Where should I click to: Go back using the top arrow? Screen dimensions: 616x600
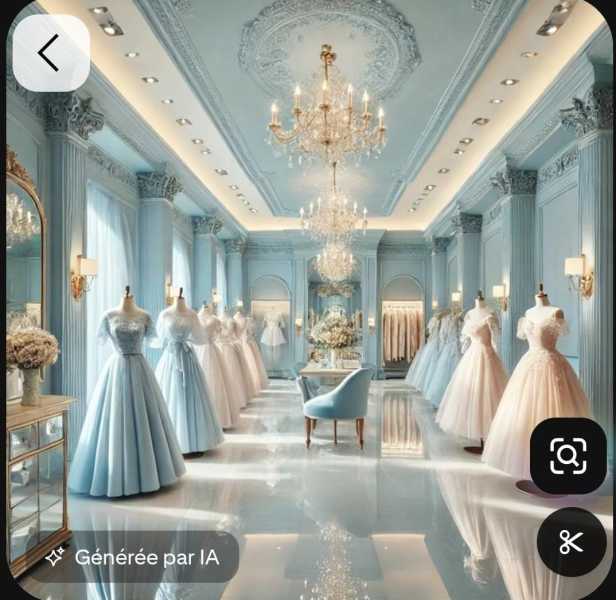(49, 53)
